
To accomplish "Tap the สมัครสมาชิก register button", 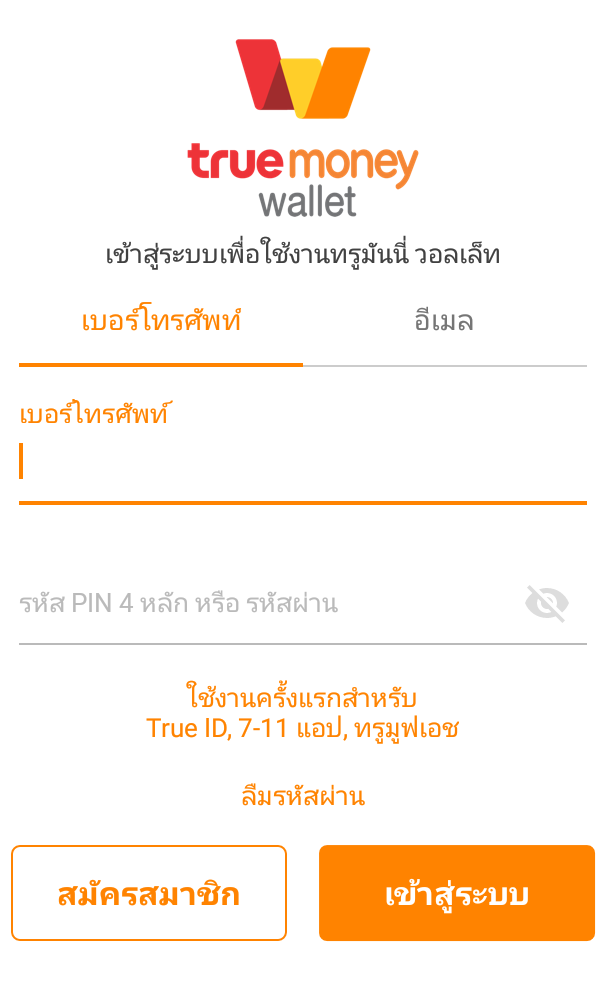I will tap(149, 893).
